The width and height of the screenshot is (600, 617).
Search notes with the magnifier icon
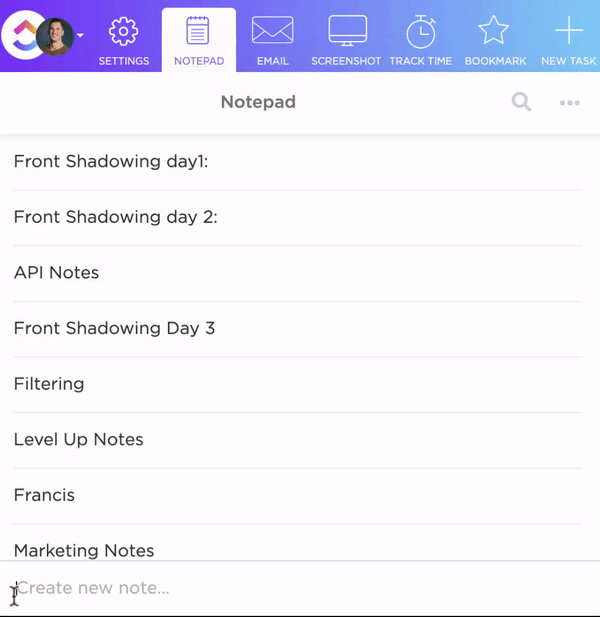tap(521, 102)
